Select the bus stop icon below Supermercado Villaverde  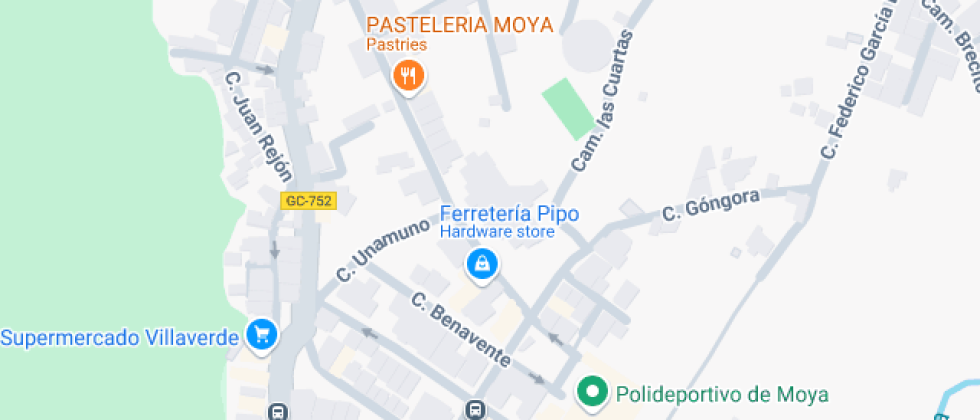(278, 411)
